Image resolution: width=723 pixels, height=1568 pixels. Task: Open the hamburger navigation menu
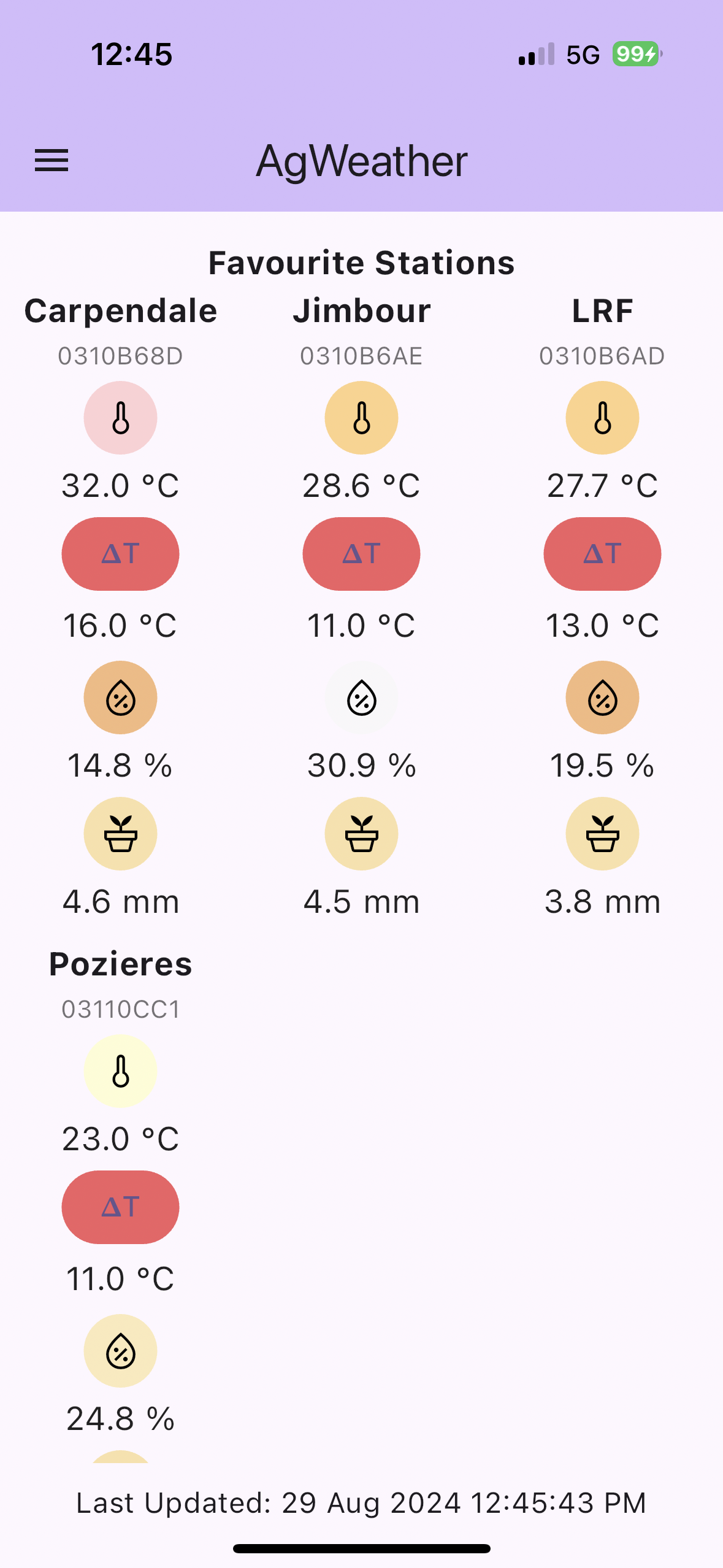pos(52,161)
